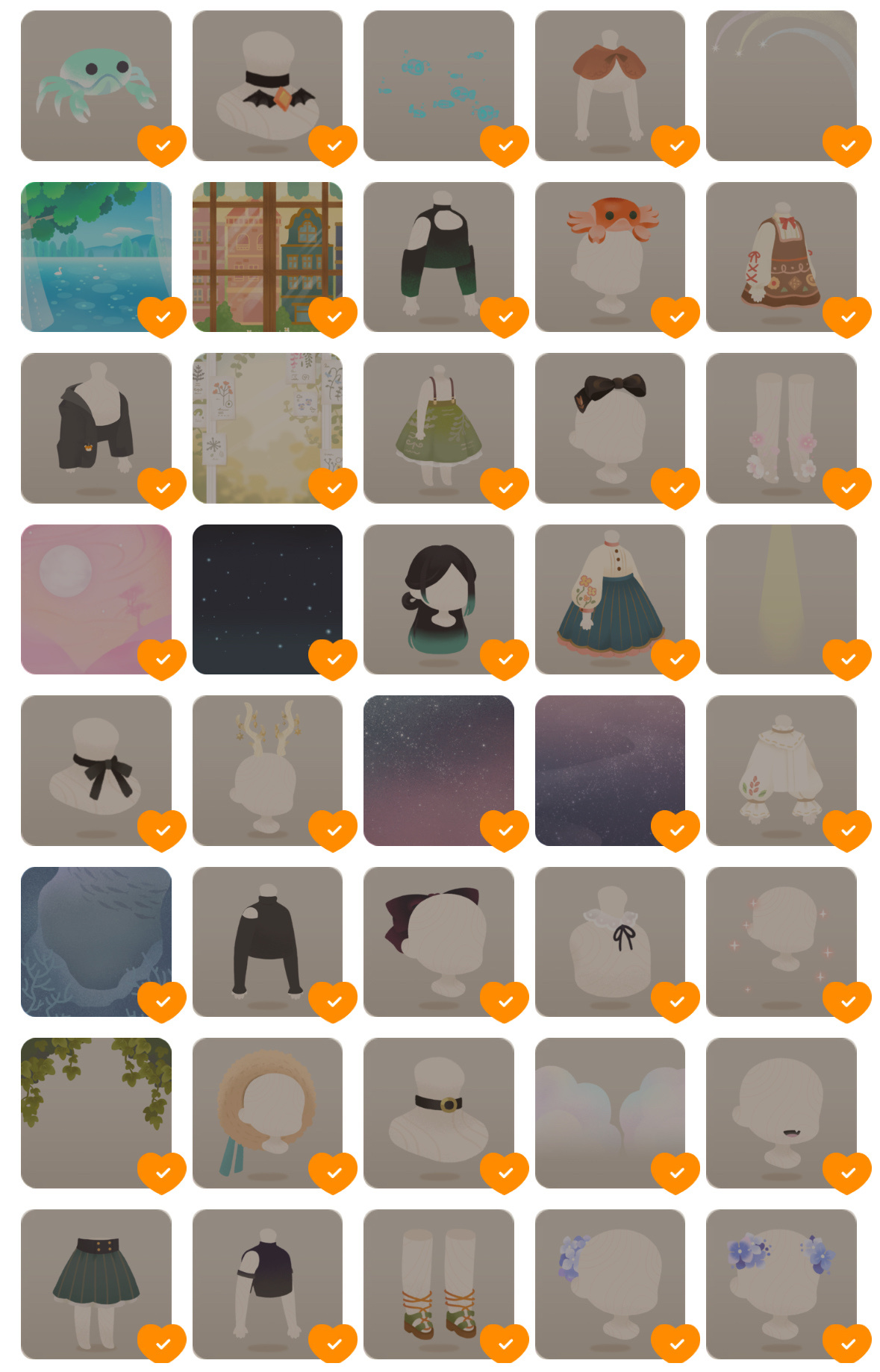880x1372 pixels.
Task: Select the green pleated skirt item
Action: pos(96,1284)
